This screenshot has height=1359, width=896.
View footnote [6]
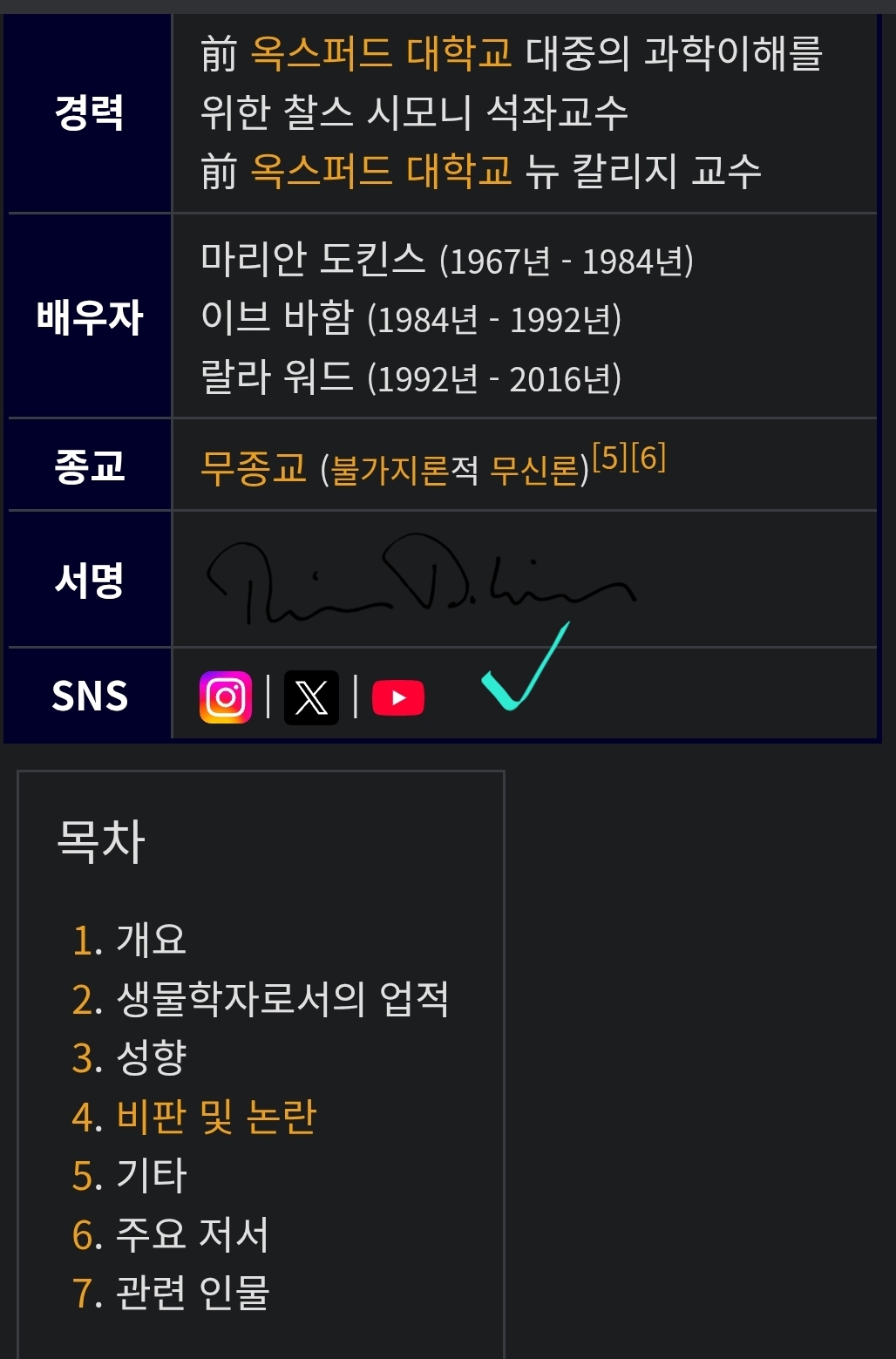[648, 457]
